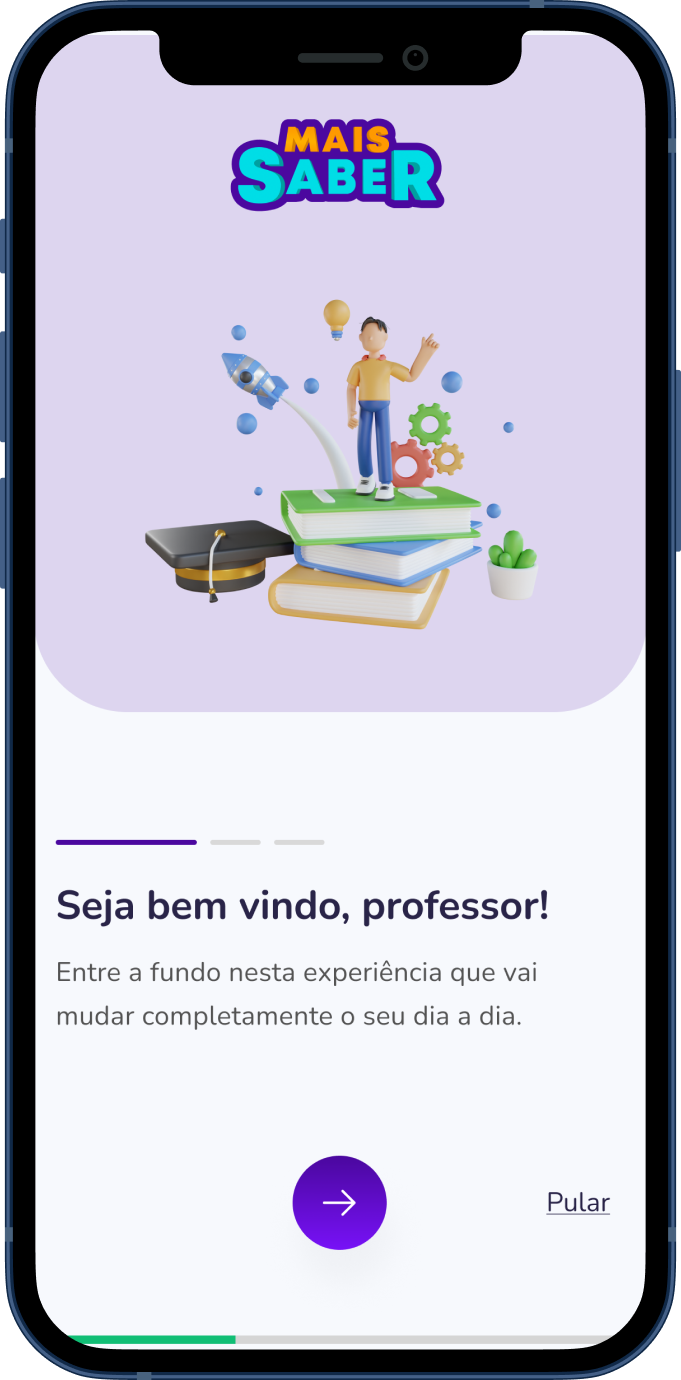Skip onboarding with the Pular link
This screenshot has height=1380, width=681.
coord(578,1202)
